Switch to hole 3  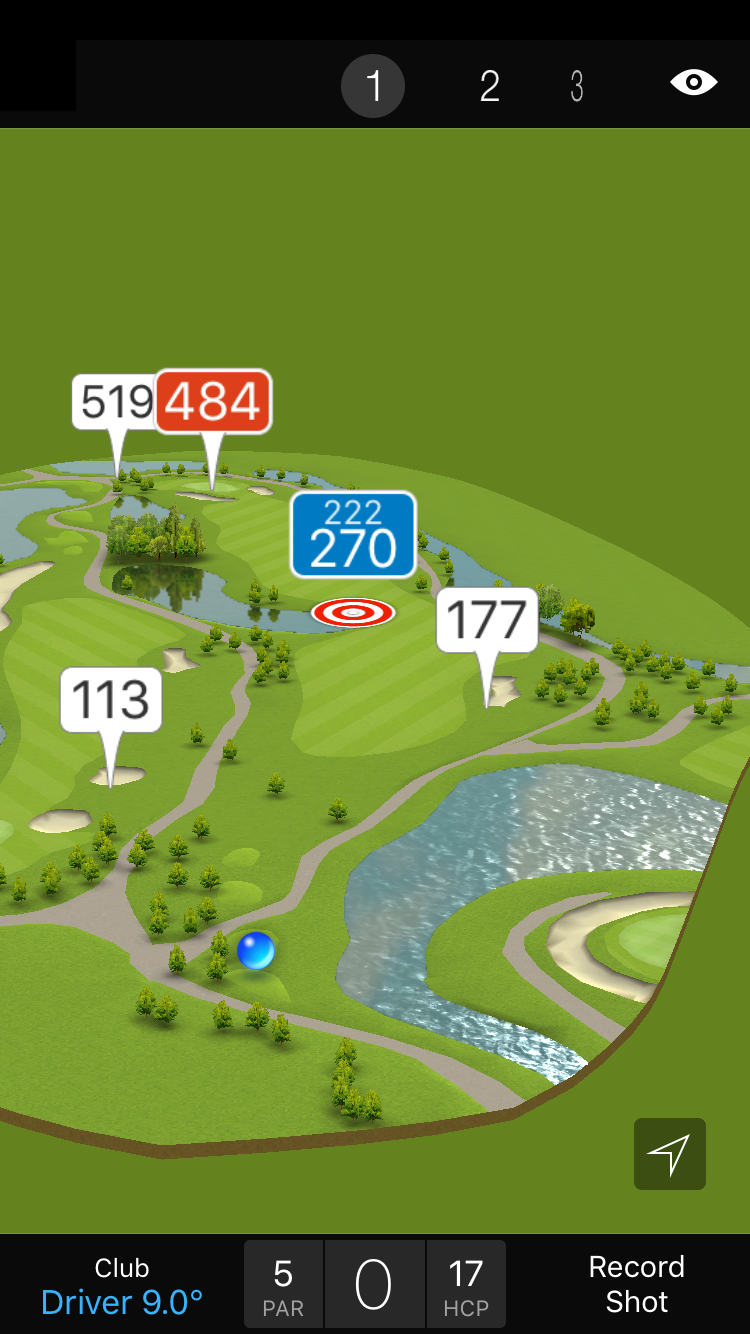pyautogui.click(x=577, y=86)
